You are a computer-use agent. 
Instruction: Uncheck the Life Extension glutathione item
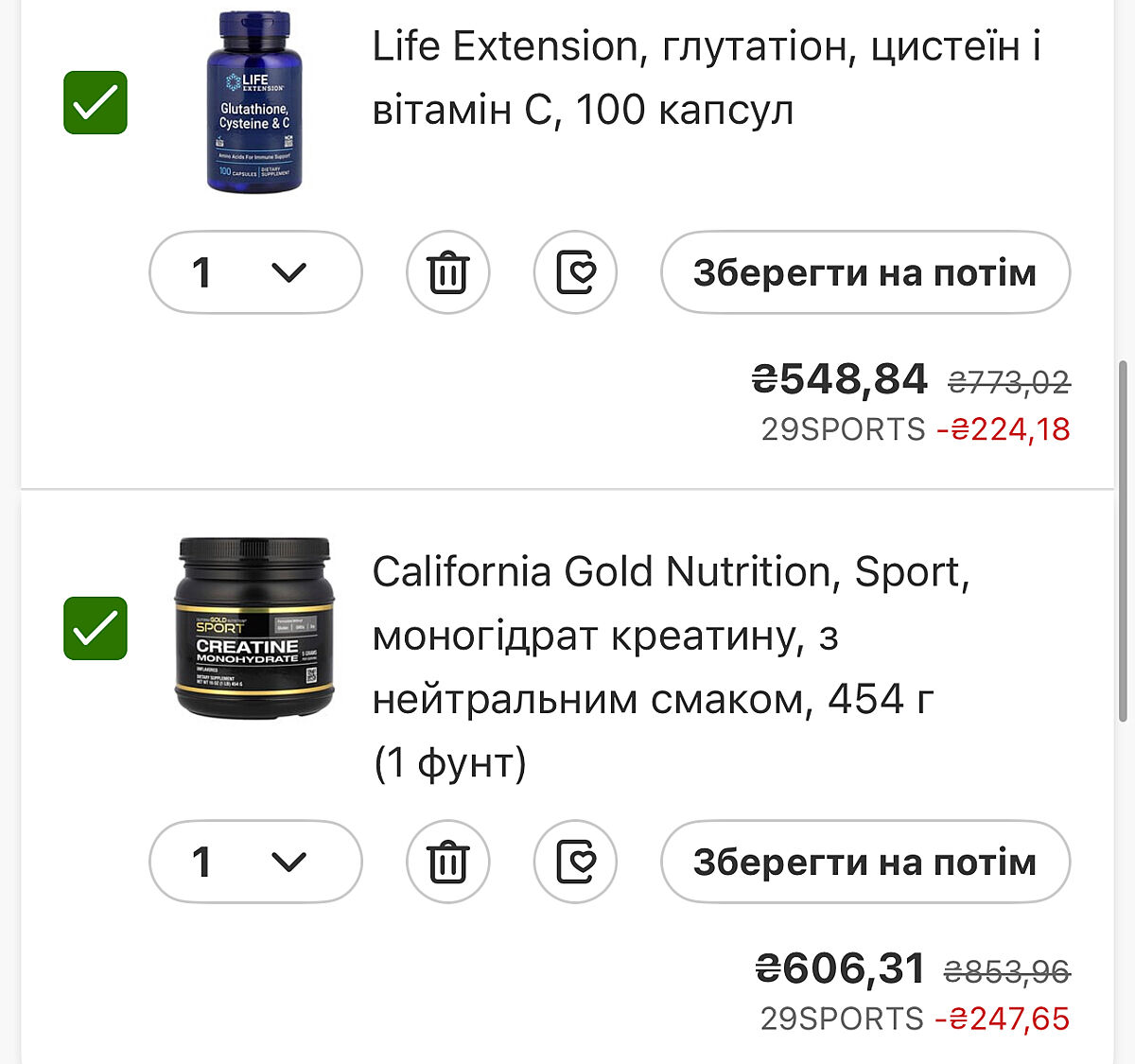(96, 102)
